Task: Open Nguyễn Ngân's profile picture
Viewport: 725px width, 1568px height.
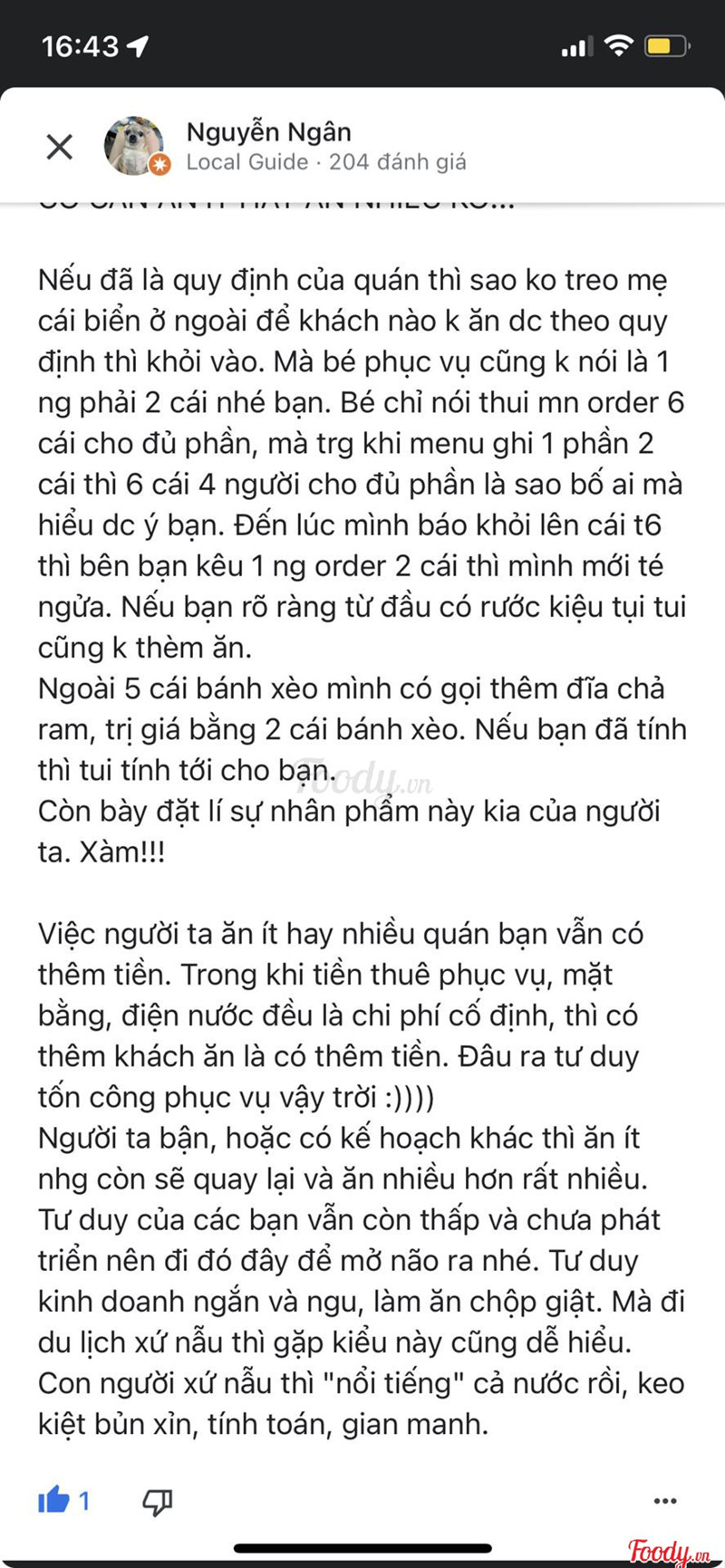Action: point(135,146)
